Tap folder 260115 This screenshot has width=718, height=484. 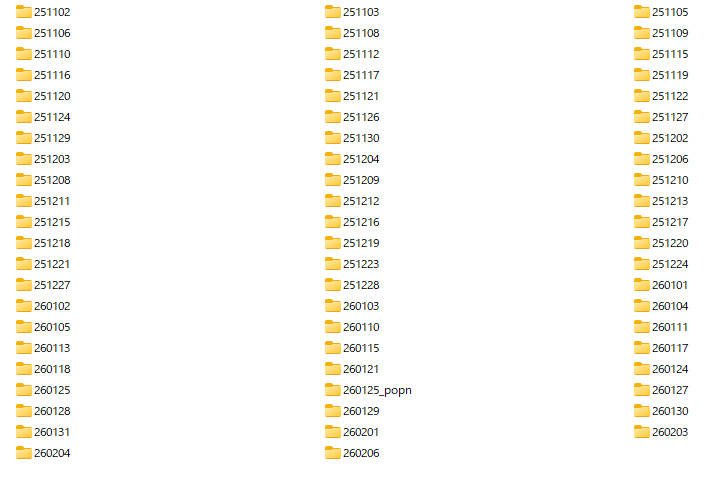tap(360, 348)
